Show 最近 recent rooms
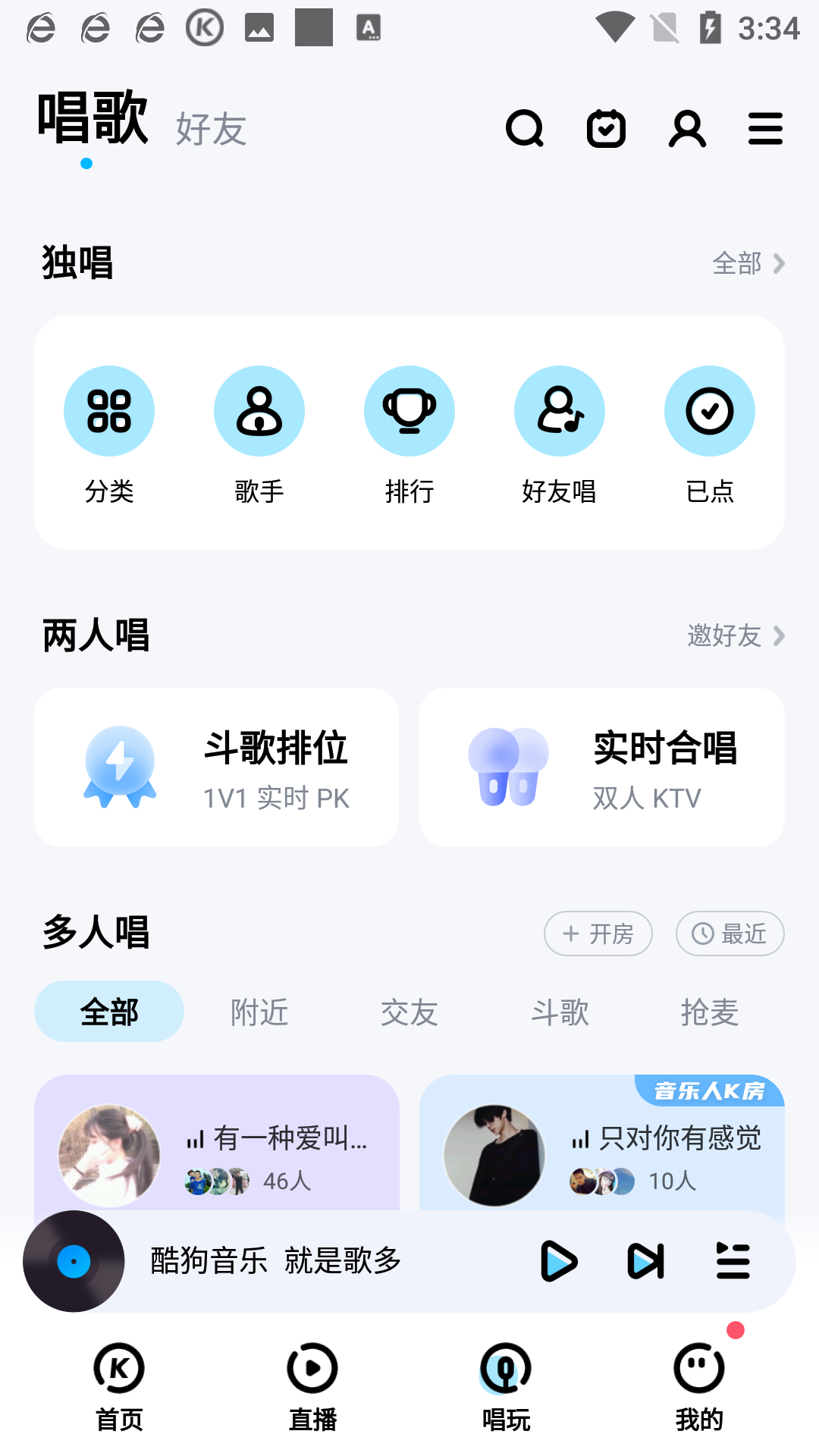 [x=730, y=934]
